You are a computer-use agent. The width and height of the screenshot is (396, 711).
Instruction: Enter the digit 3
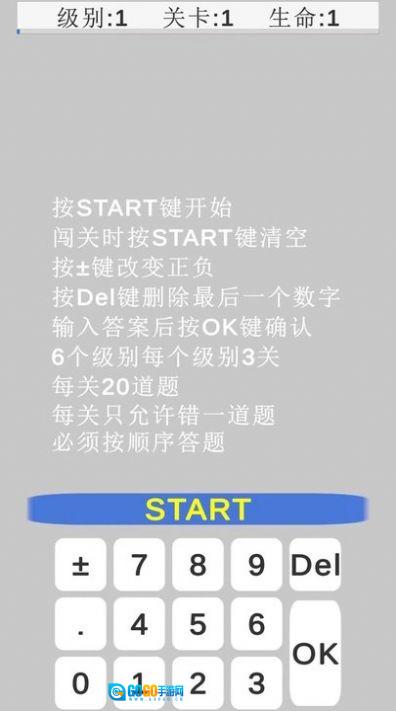pos(256,683)
